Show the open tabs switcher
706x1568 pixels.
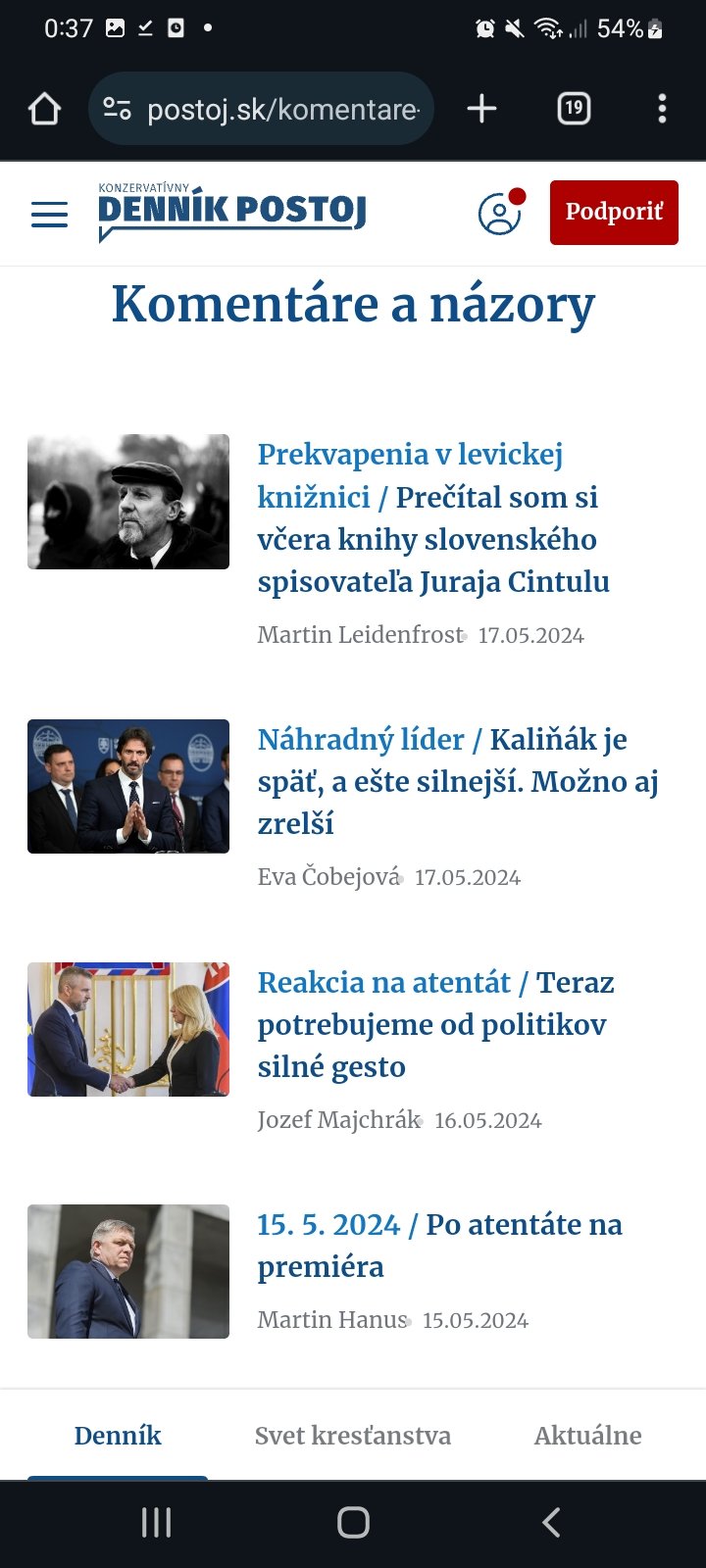[574, 109]
